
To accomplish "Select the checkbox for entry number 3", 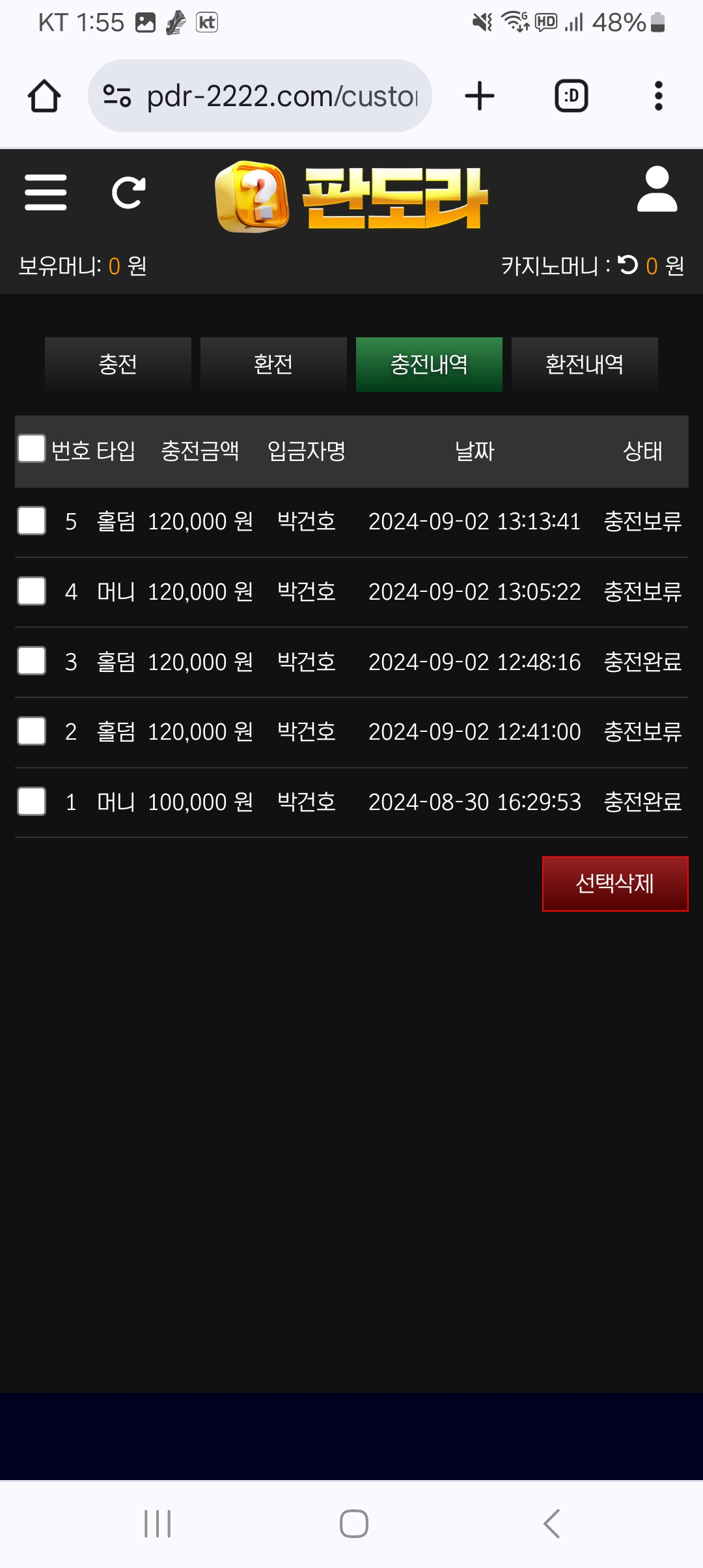I will 32,661.
